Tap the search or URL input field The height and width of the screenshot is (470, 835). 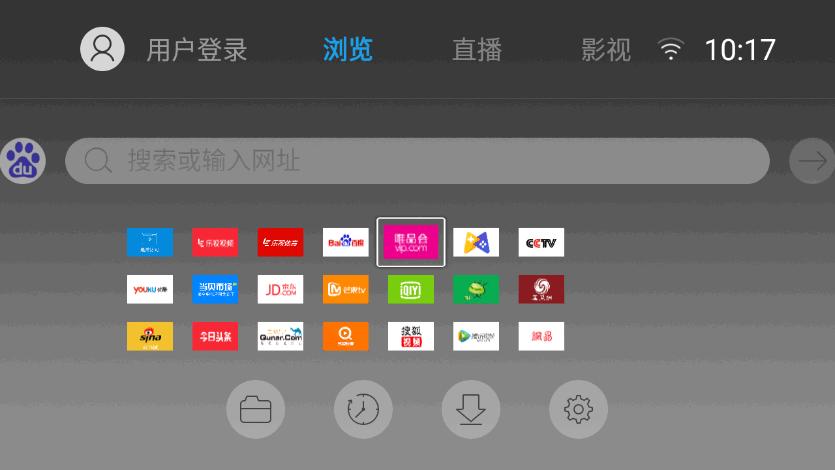[417, 161]
